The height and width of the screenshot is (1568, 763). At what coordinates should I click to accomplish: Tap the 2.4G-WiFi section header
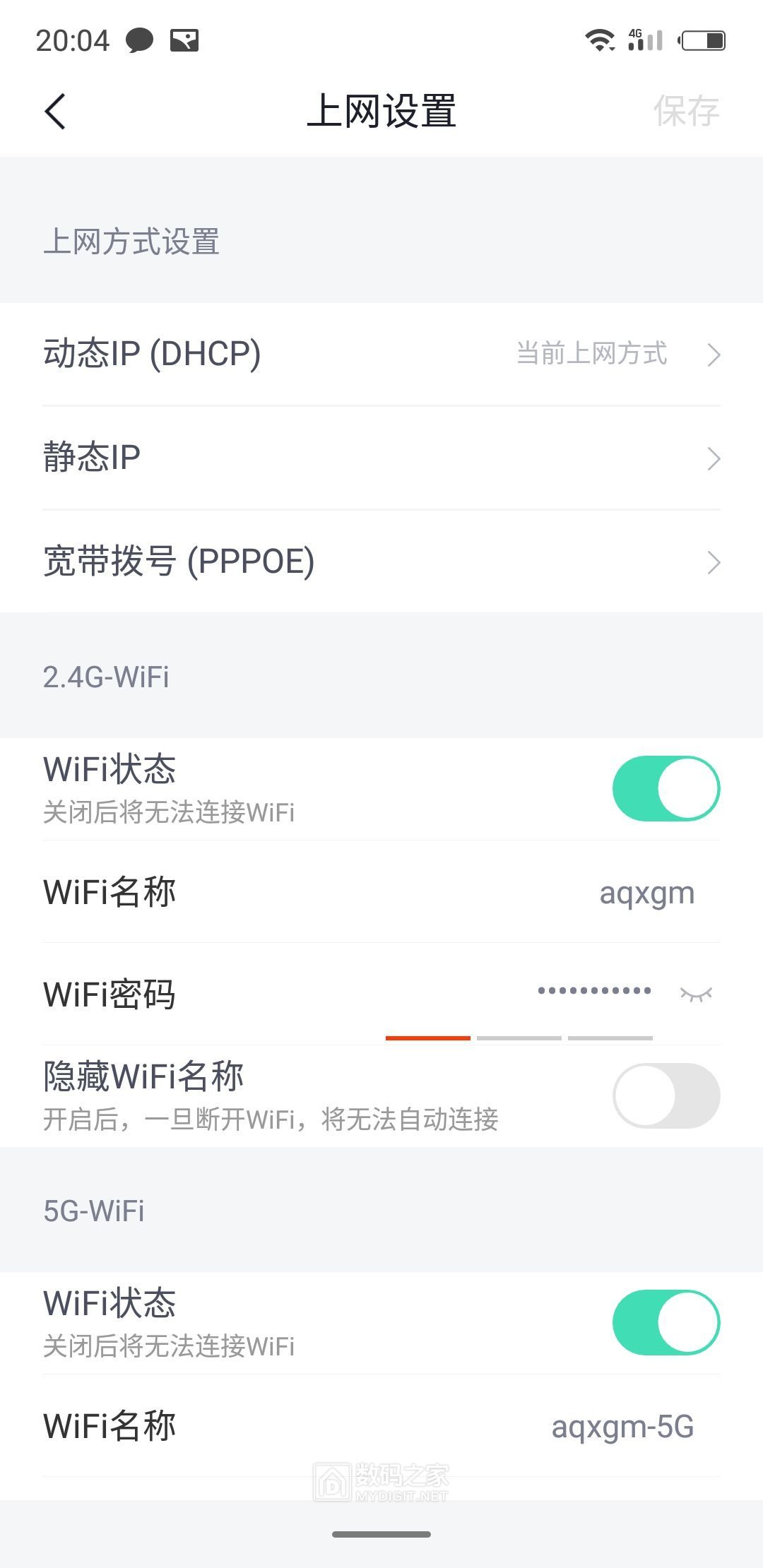(x=105, y=676)
